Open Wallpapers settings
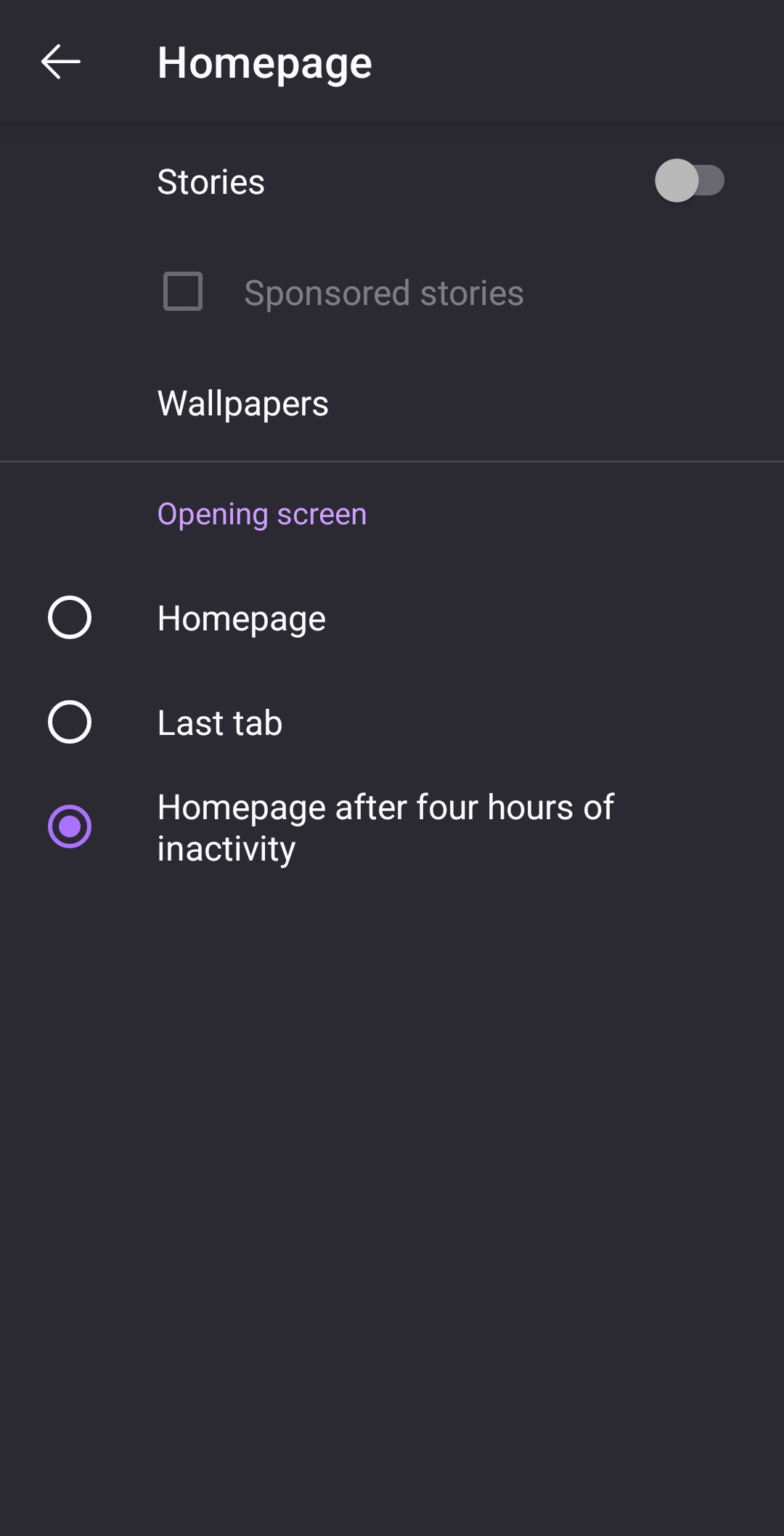The height and width of the screenshot is (1536, 784). click(243, 404)
